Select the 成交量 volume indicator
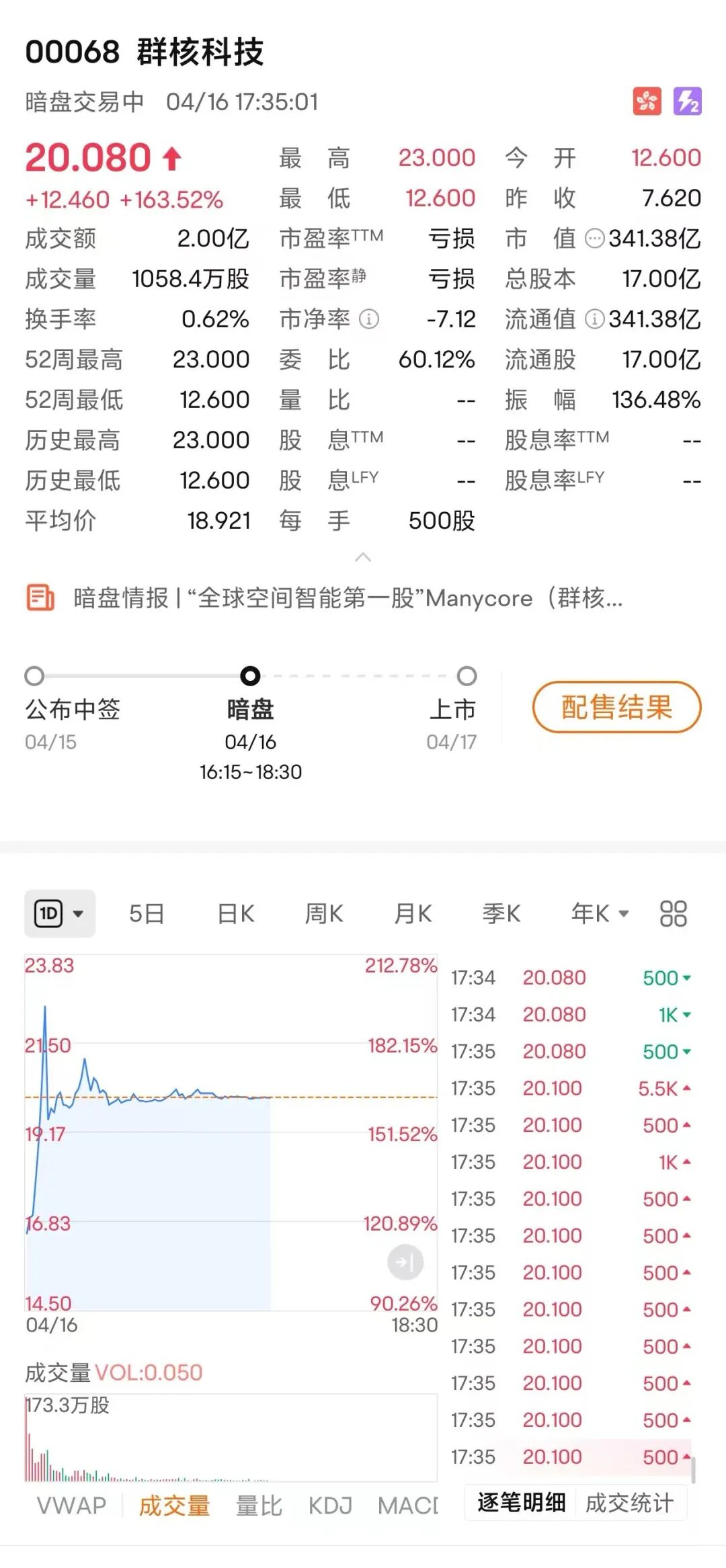Screen dimensions: 726x1568 click(x=174, y=1505)
